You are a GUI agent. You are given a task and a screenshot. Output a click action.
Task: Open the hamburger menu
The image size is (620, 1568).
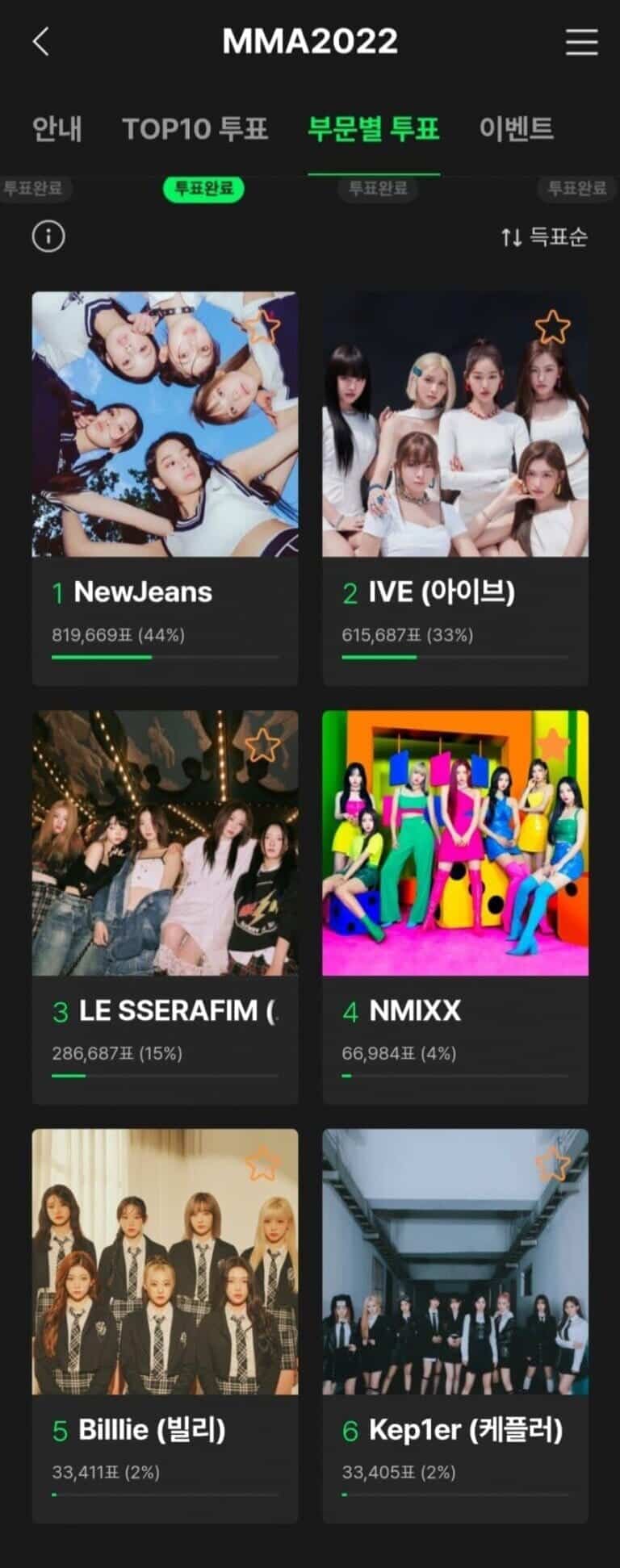click(581, 42)
